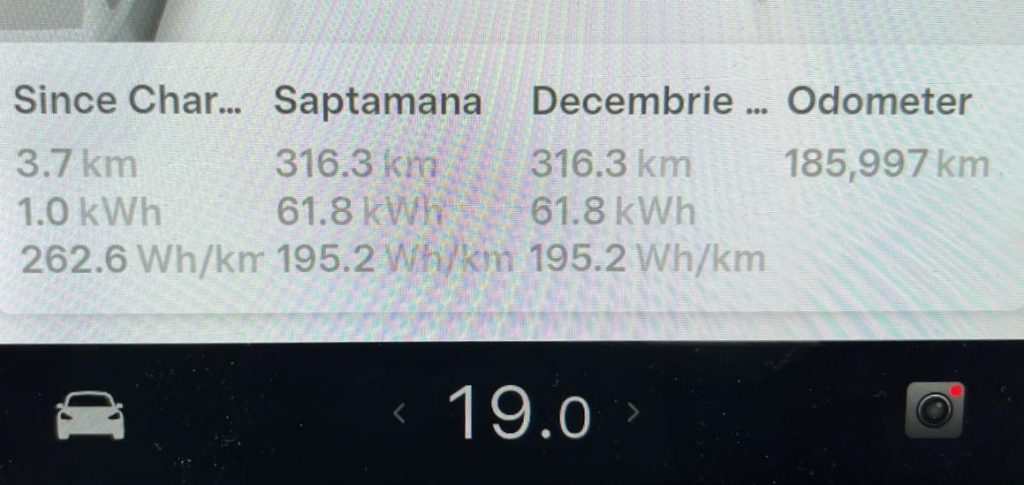The height and width of the screenshot is (485, 1024).
Task: Raise the cabin temperature above 19.0
Action: (x=632, y=412)
